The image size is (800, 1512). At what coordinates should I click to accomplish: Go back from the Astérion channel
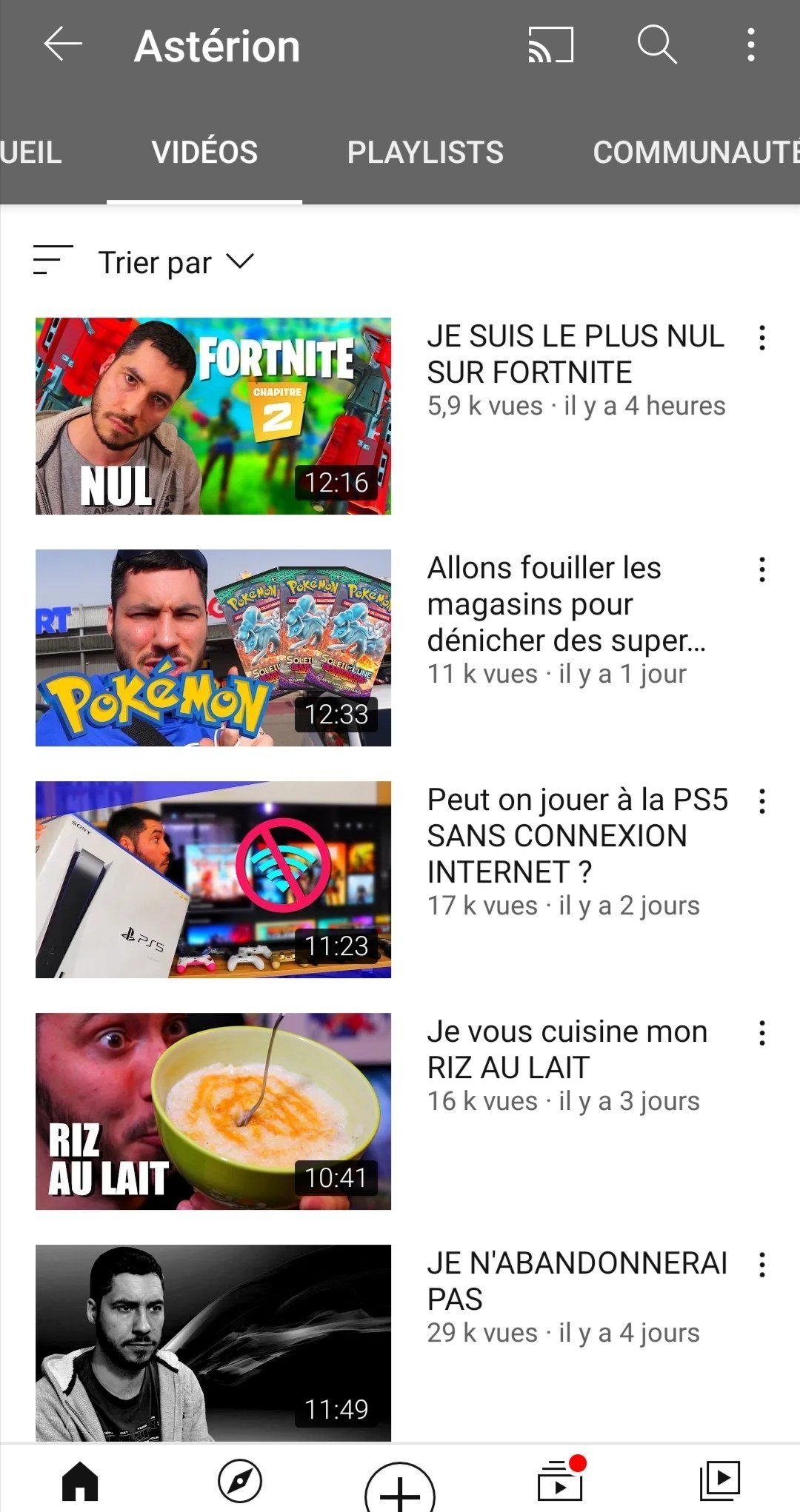coord(63,44)
